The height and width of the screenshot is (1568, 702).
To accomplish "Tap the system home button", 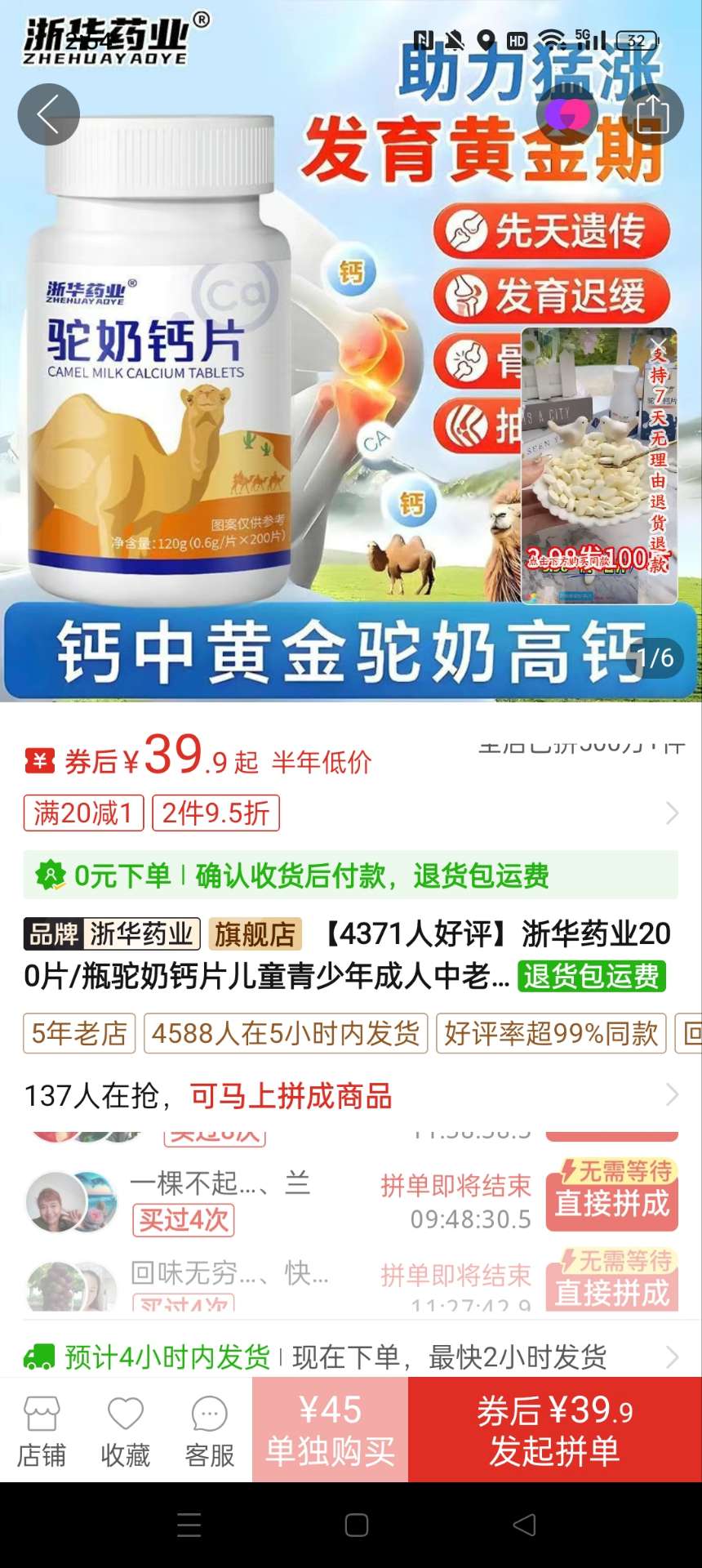I will [357, 1525].
